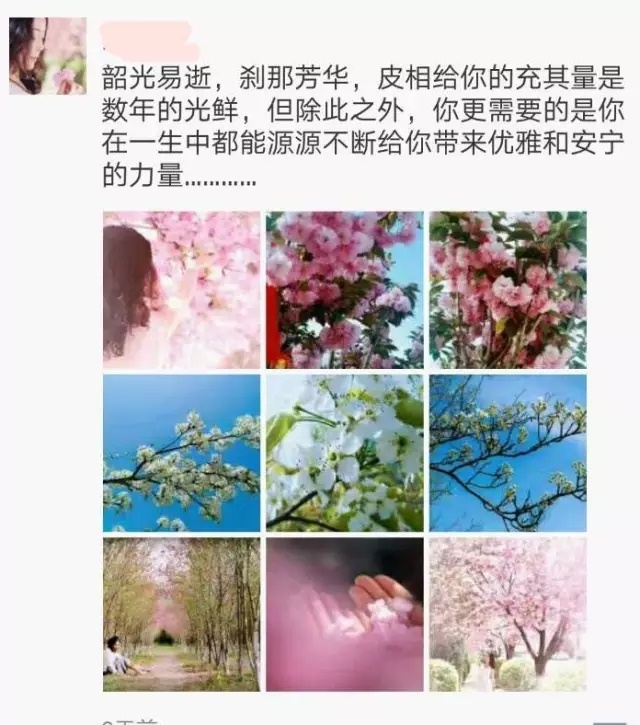Open pink blossoms with green leaves photo
Viewport: 640px width, 725px height.
pyautogui.click(x=508, y=290)
